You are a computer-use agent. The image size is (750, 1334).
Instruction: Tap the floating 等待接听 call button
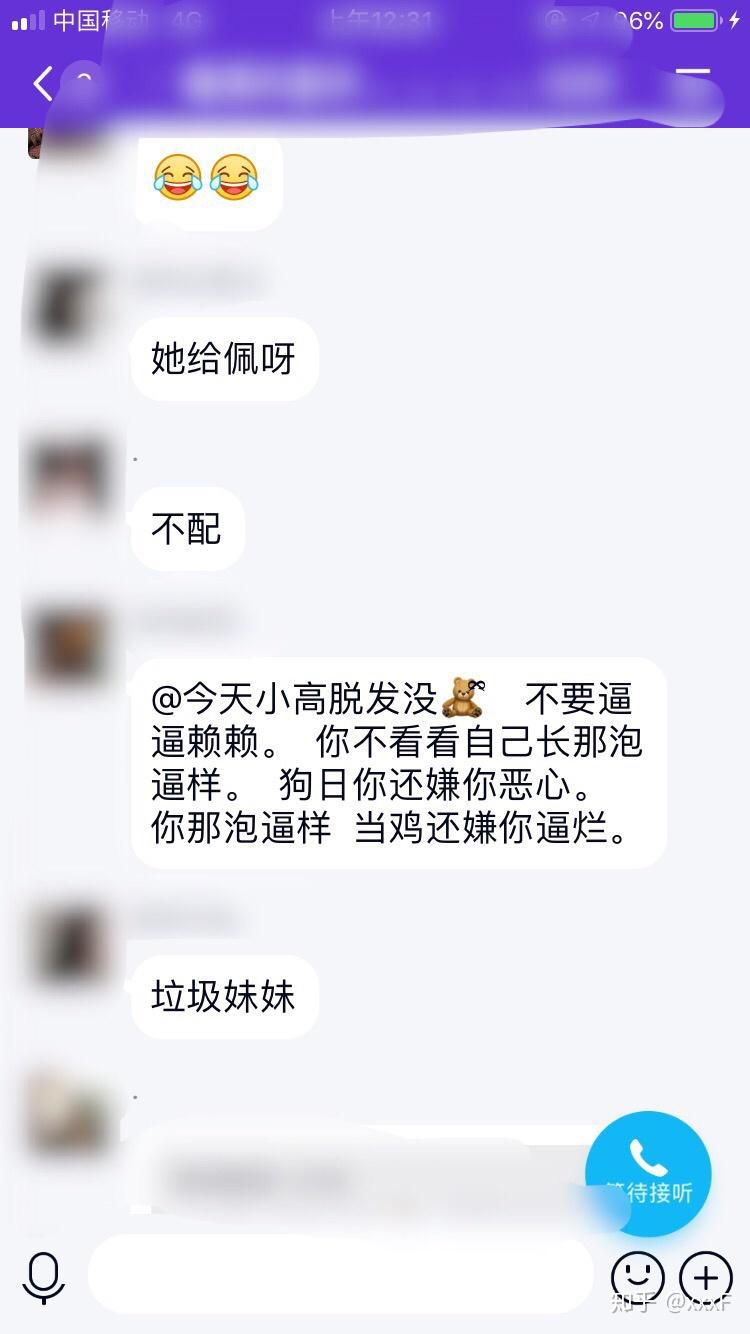[648, 1173]
